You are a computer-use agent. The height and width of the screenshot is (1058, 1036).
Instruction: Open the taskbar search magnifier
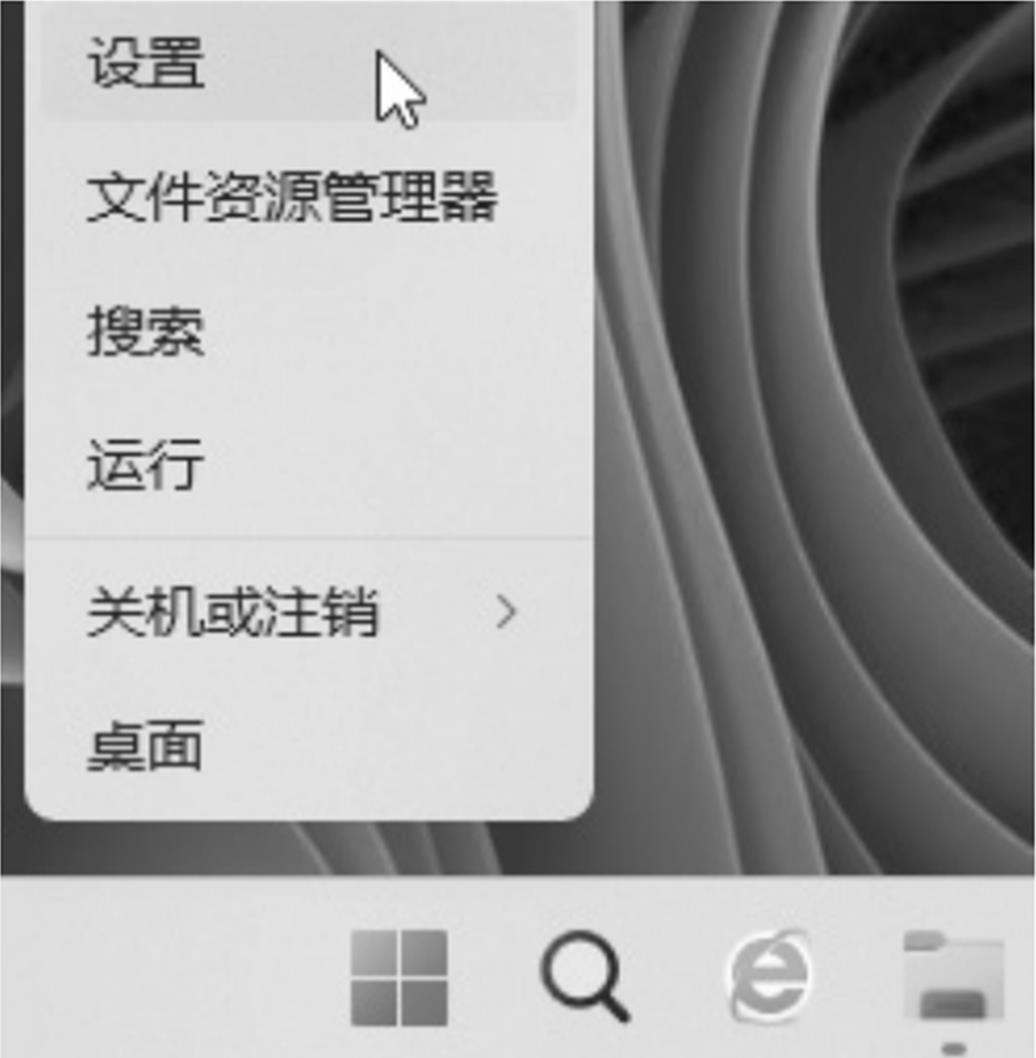(584, 976)
